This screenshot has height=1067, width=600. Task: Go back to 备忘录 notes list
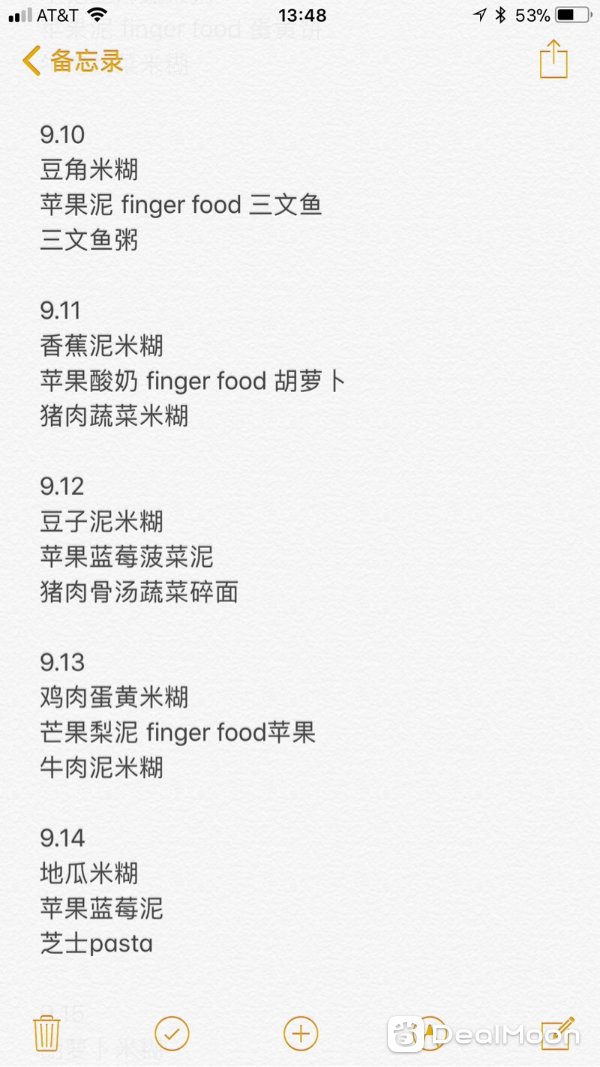pyautogui.click(x=73, y=61)
